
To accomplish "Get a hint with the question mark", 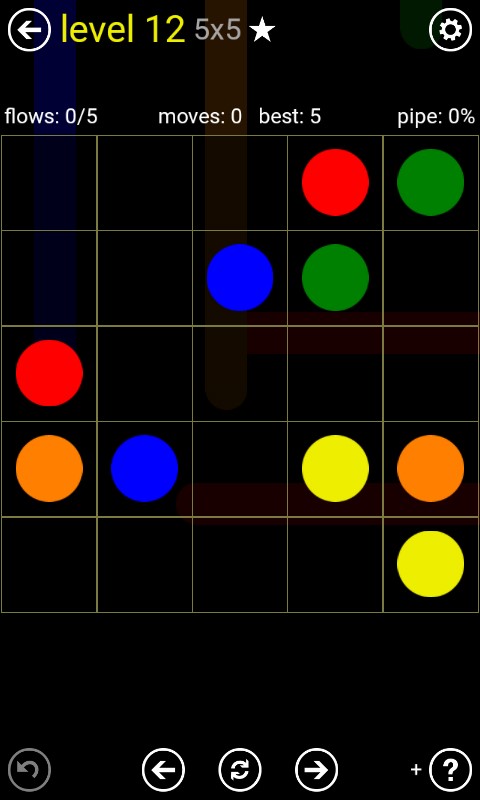I will point(450,769).
